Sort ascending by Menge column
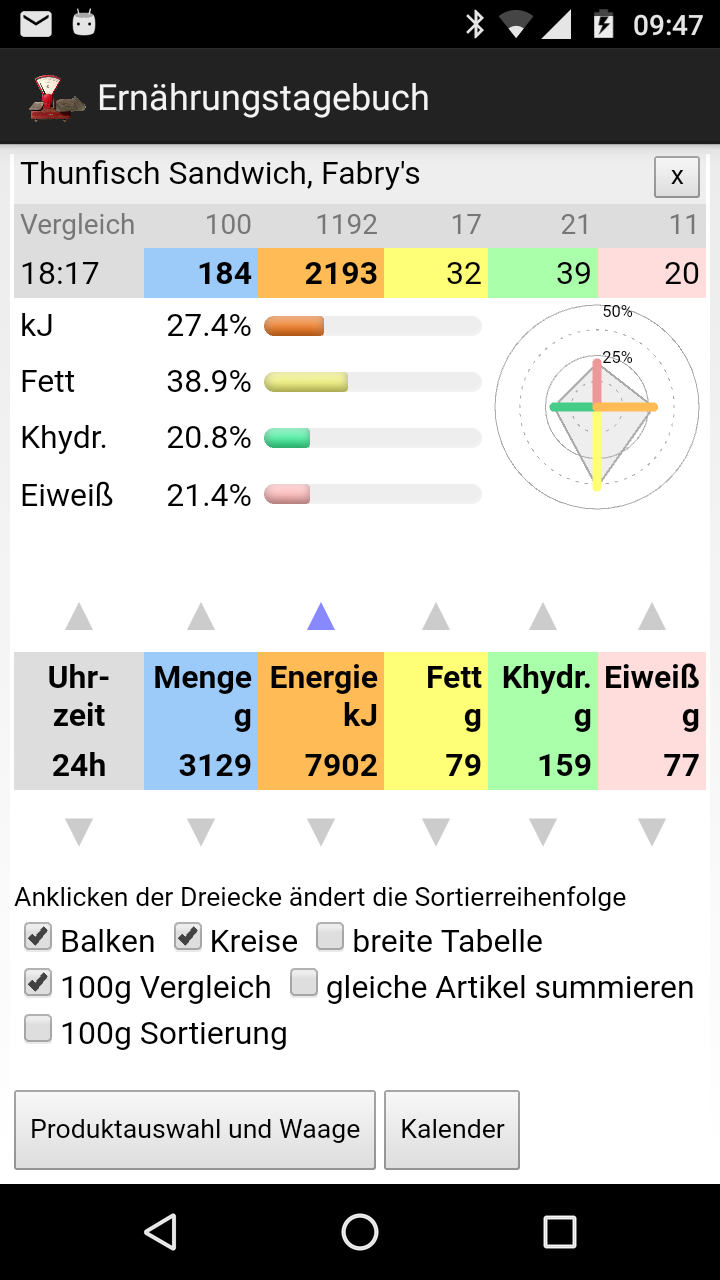 pyautogui.click(x=201, y=617)
